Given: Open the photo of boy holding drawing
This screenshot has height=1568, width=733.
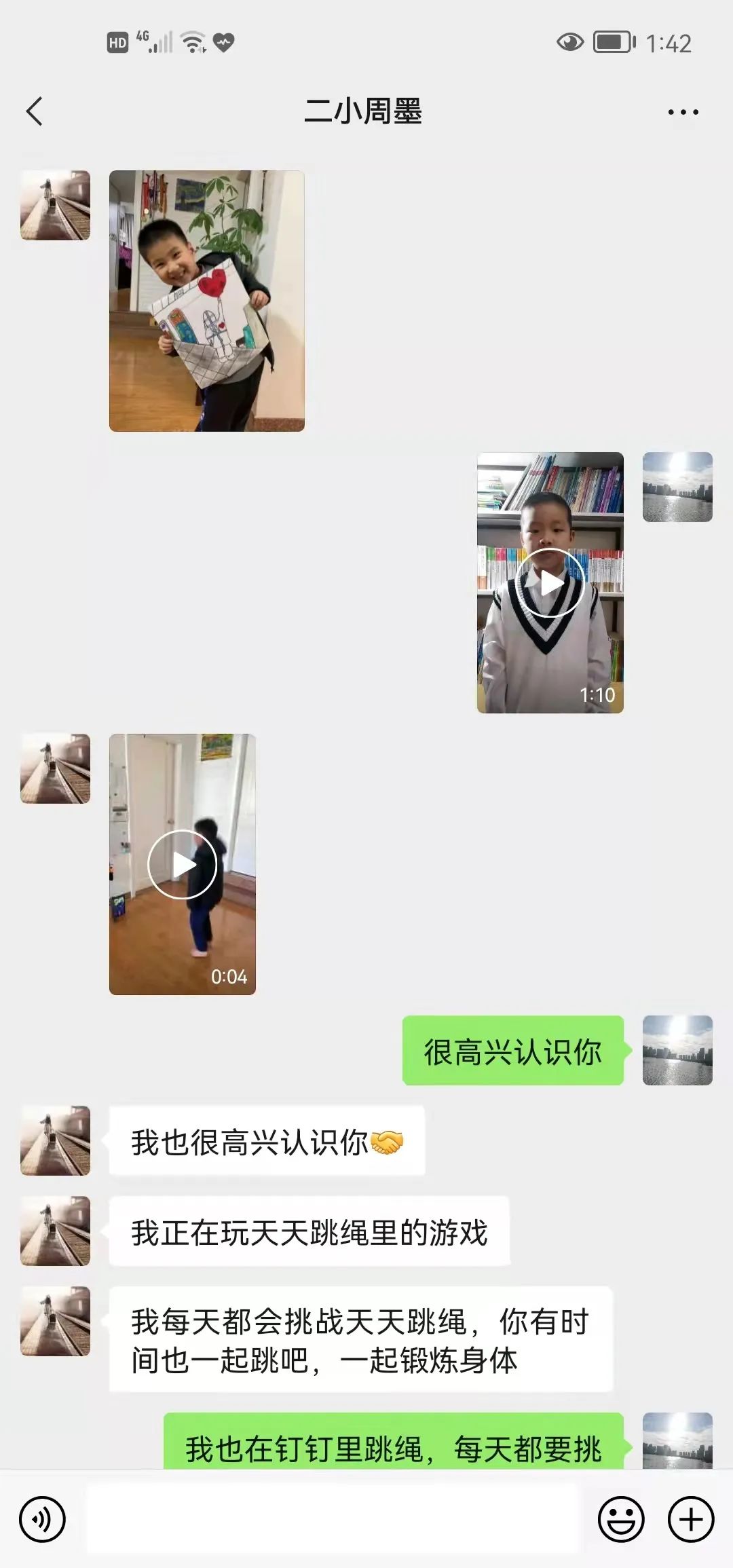Looking at the screenshot, I should pos(206,301).
